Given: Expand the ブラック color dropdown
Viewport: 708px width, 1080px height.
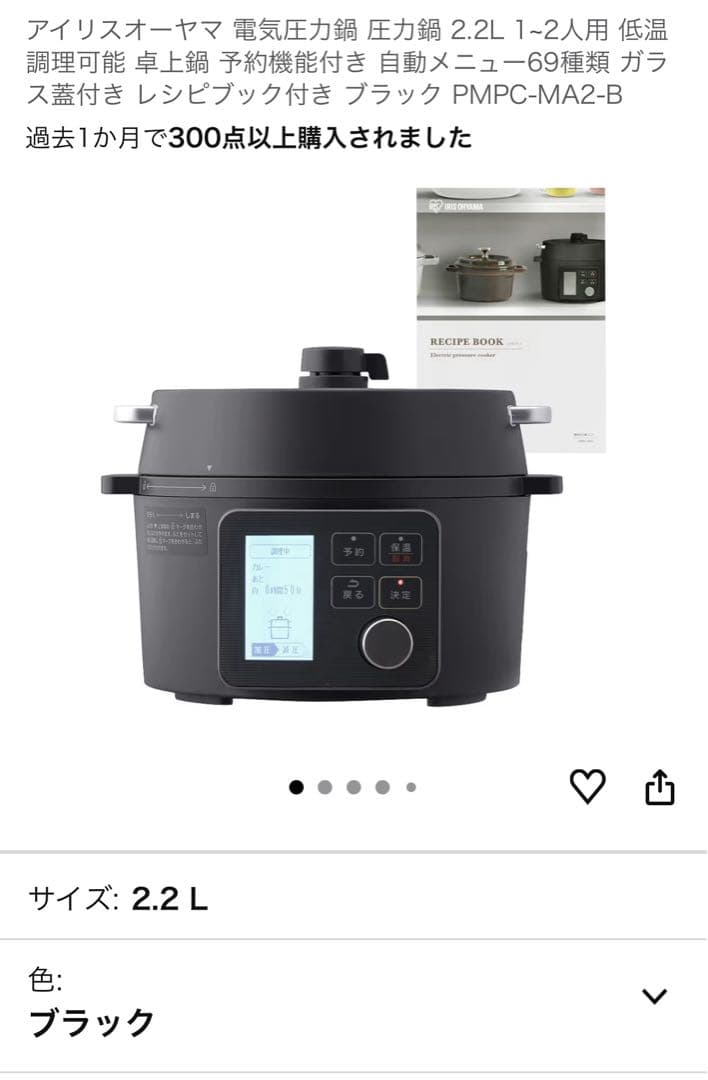Looking at the screenshot, I should (x=654, y=996).
